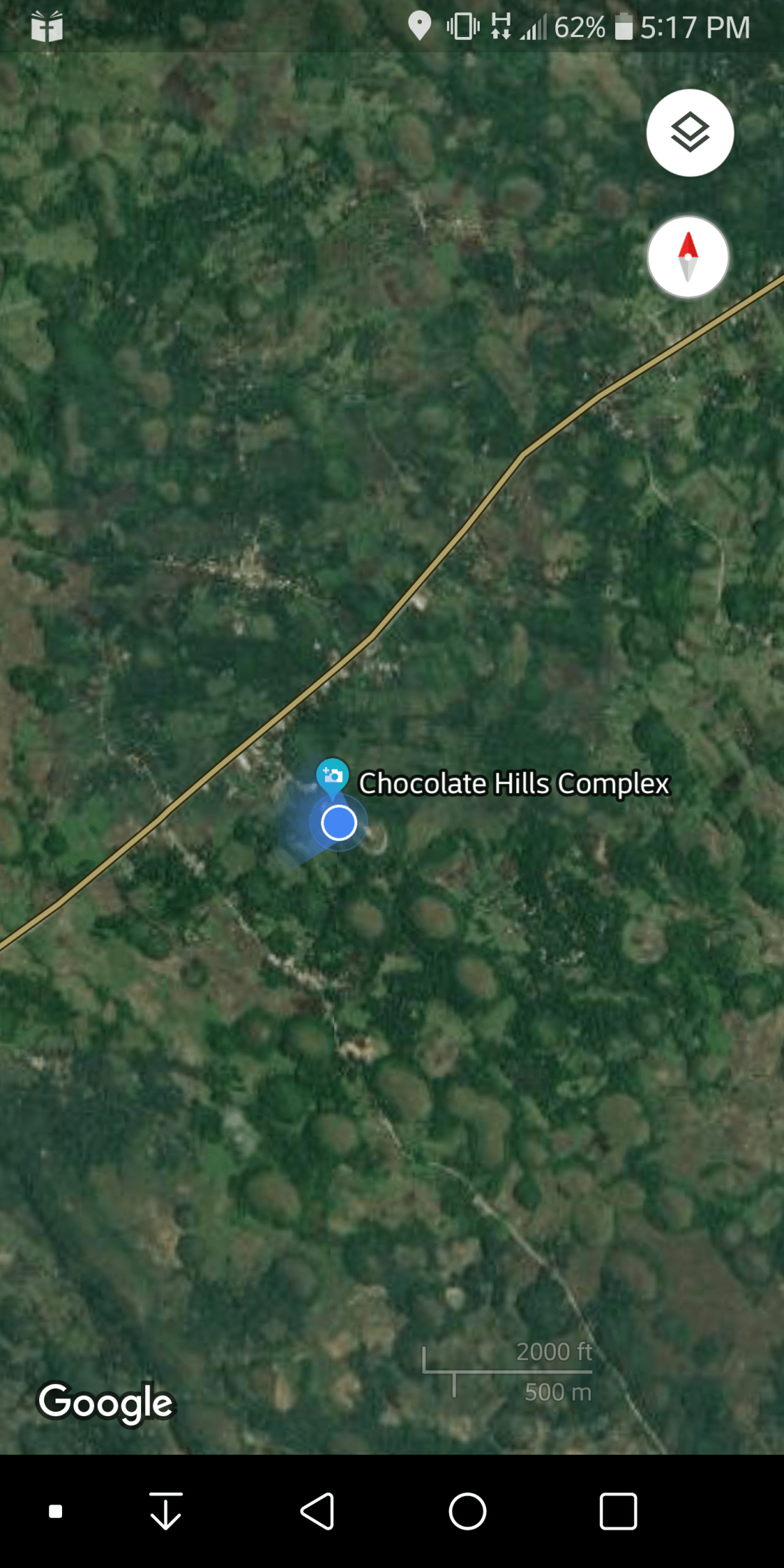
Task: Tap the blue current location dot
Action: pos(339,823)
